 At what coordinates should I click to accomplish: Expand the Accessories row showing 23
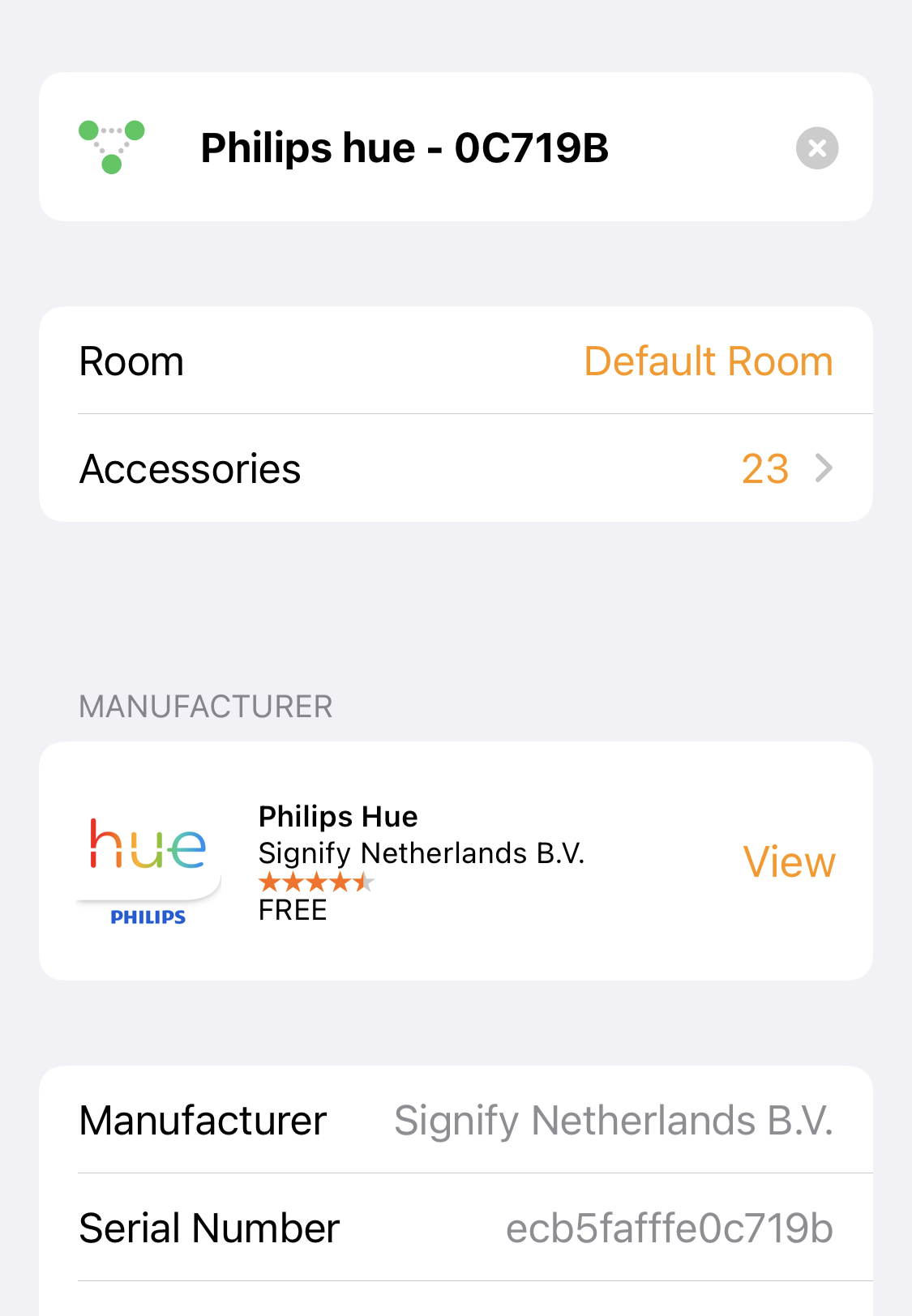pyautogui.click(x=456, y=468)
